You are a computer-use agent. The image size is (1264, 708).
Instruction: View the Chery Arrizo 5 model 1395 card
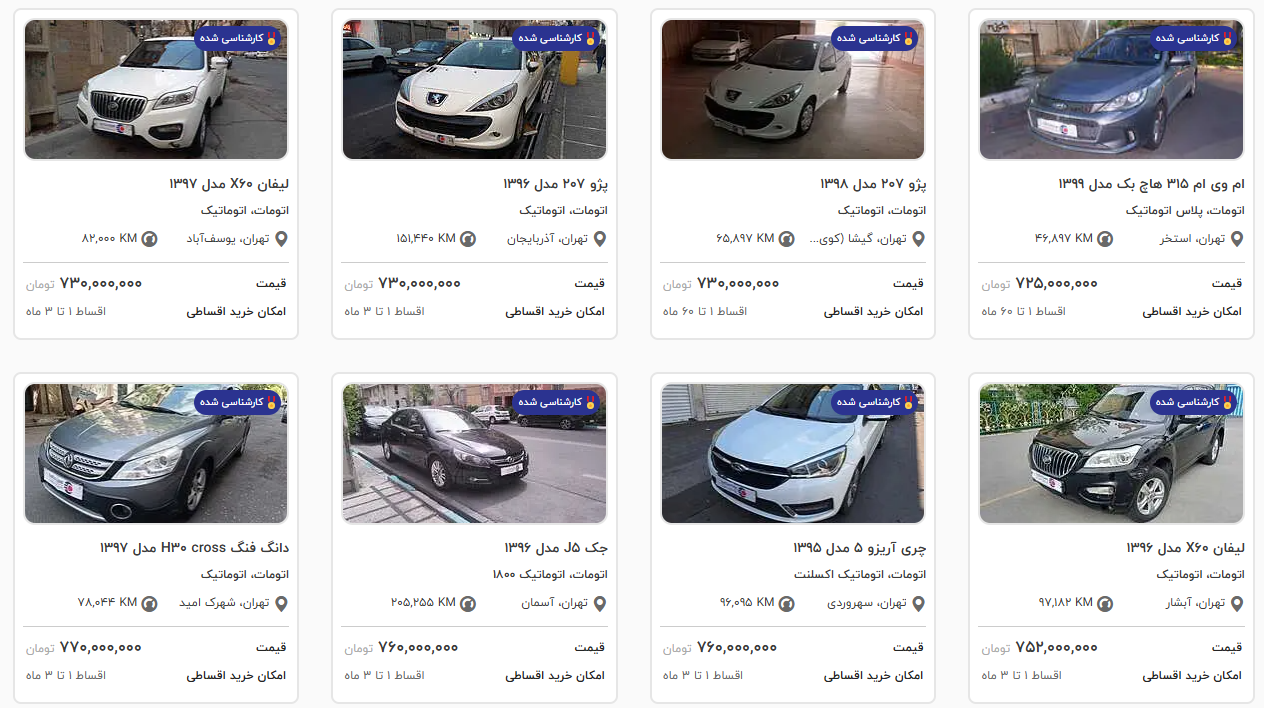point(860,549)
